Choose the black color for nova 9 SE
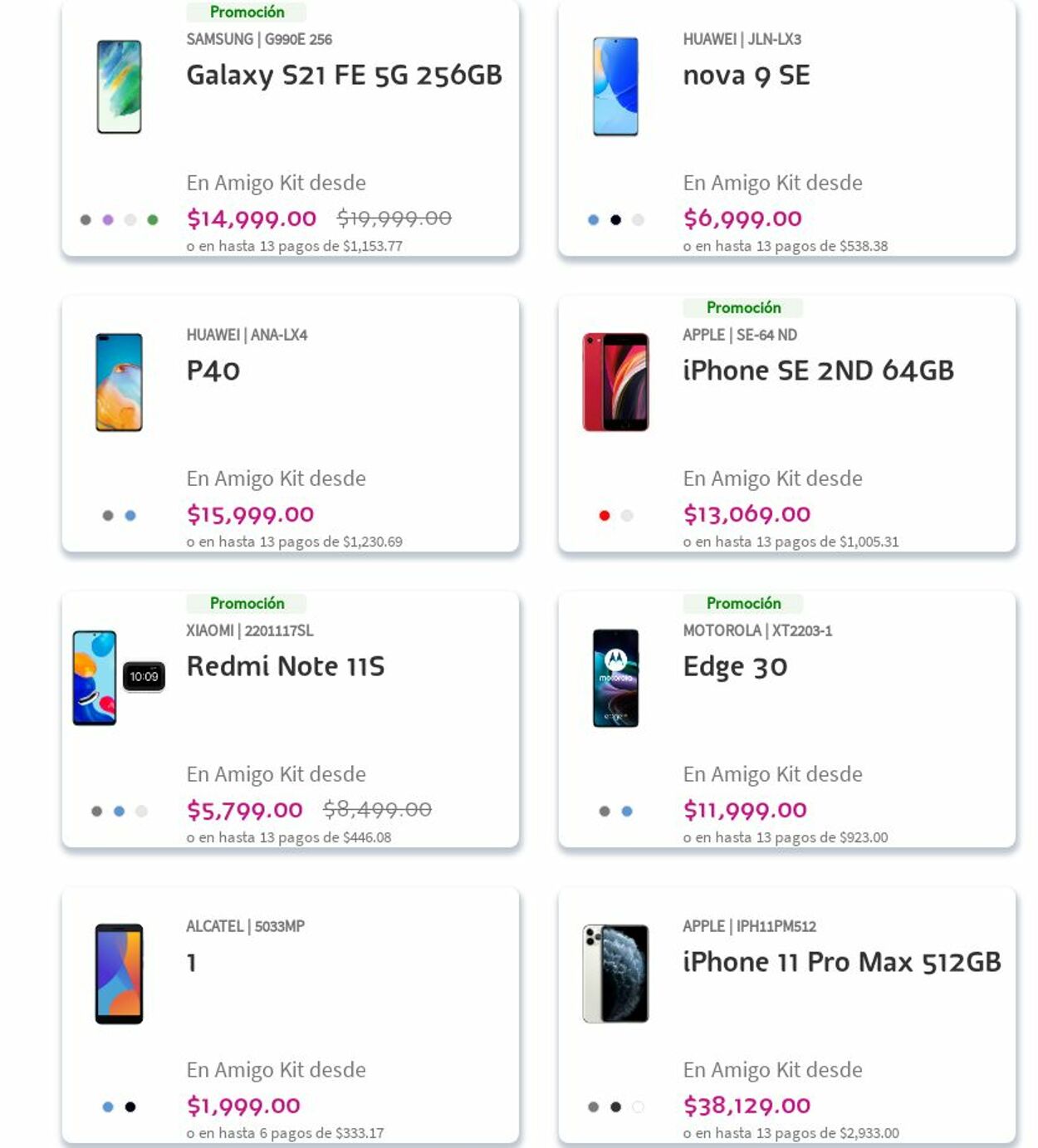1038x1148 pixels. [x=615, y=220]
